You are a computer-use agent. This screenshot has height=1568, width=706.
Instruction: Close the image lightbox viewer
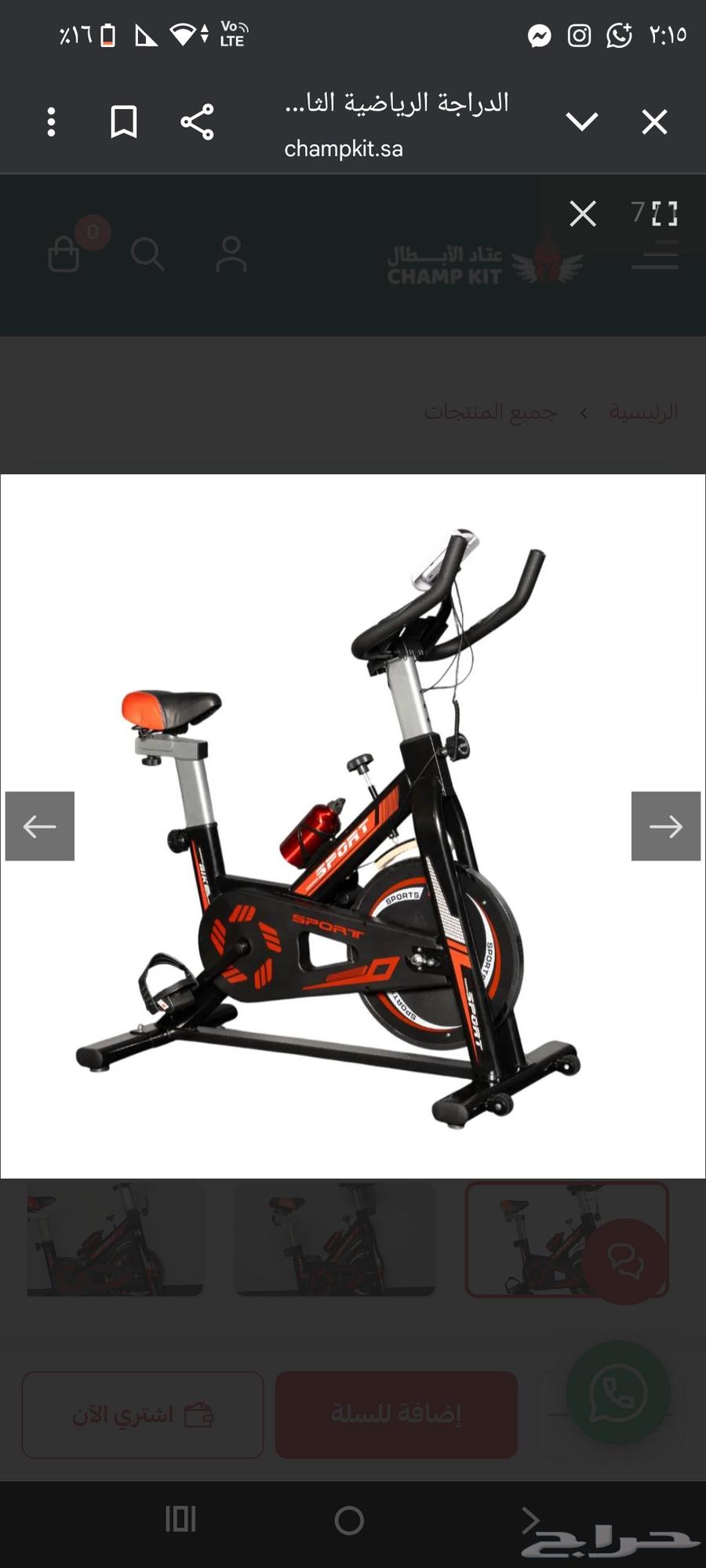coord(583,213)
